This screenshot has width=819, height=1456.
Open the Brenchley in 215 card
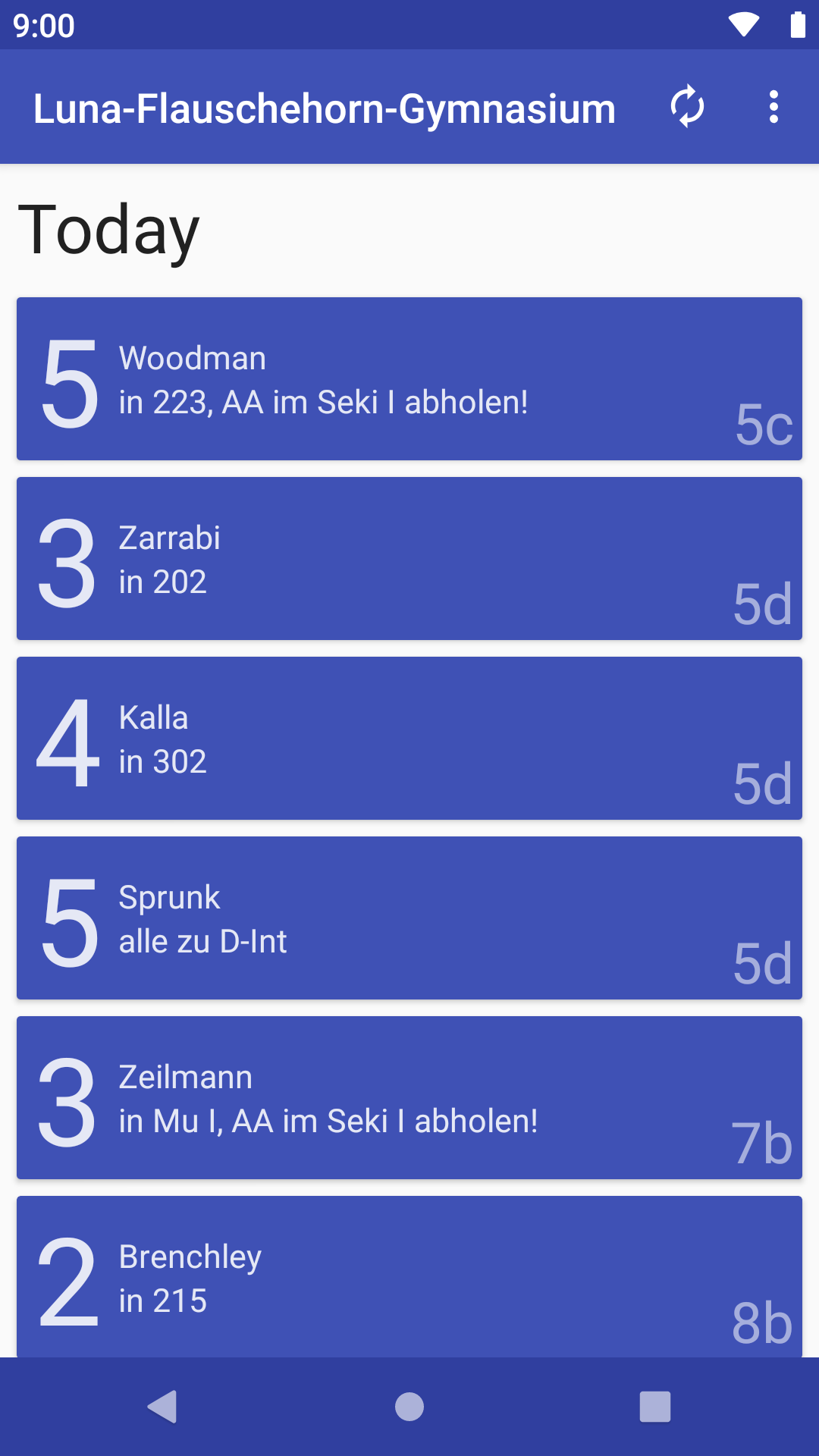[409, 1278]
